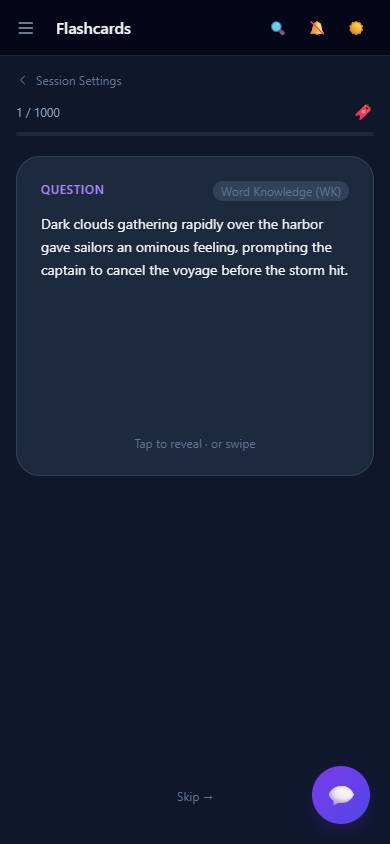Tap the muted notifications bell
The width and height of the screenshot is (390, 844).
317,28
